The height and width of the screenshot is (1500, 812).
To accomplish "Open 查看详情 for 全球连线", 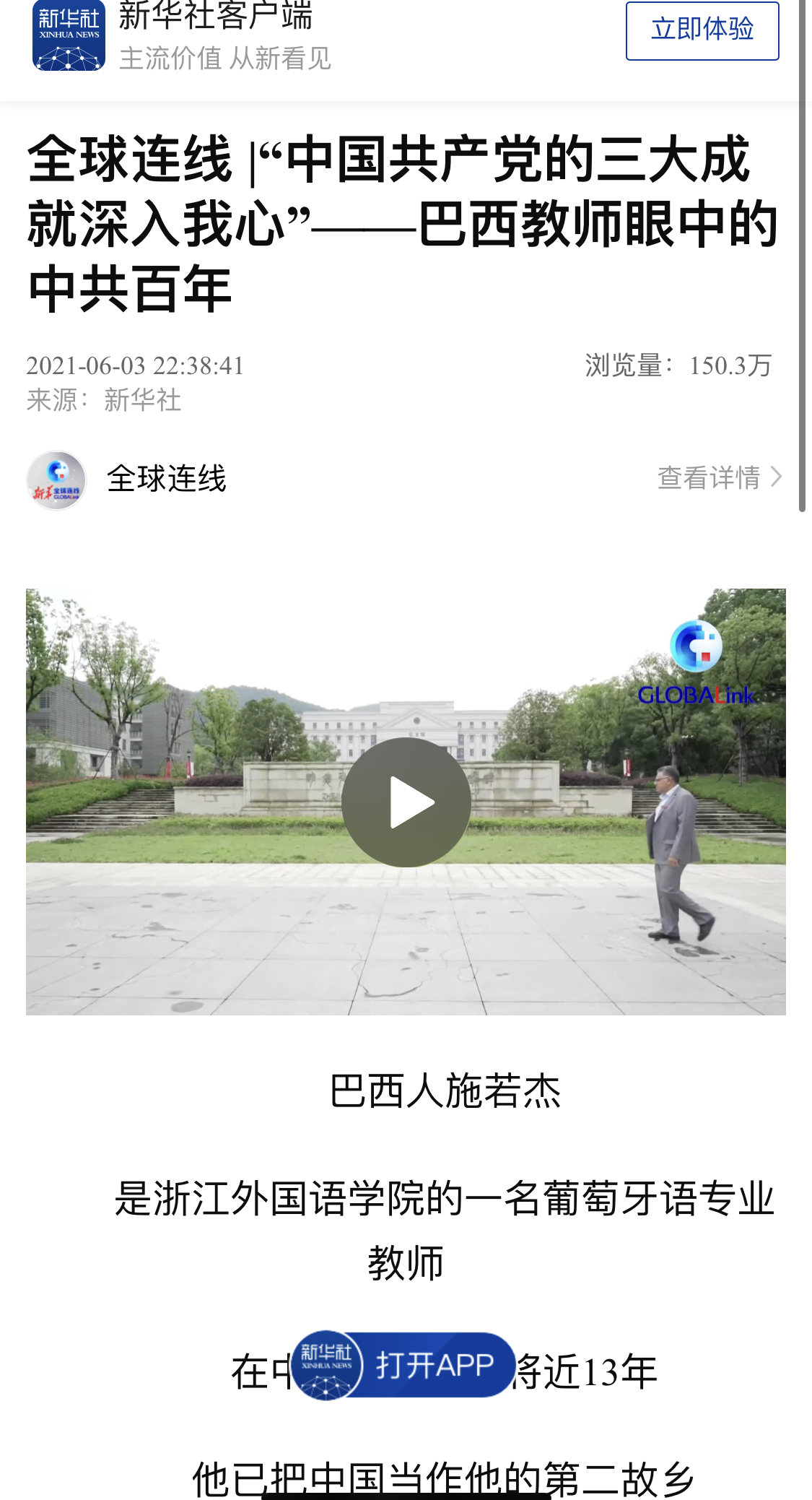I will (x=719, y=477).
